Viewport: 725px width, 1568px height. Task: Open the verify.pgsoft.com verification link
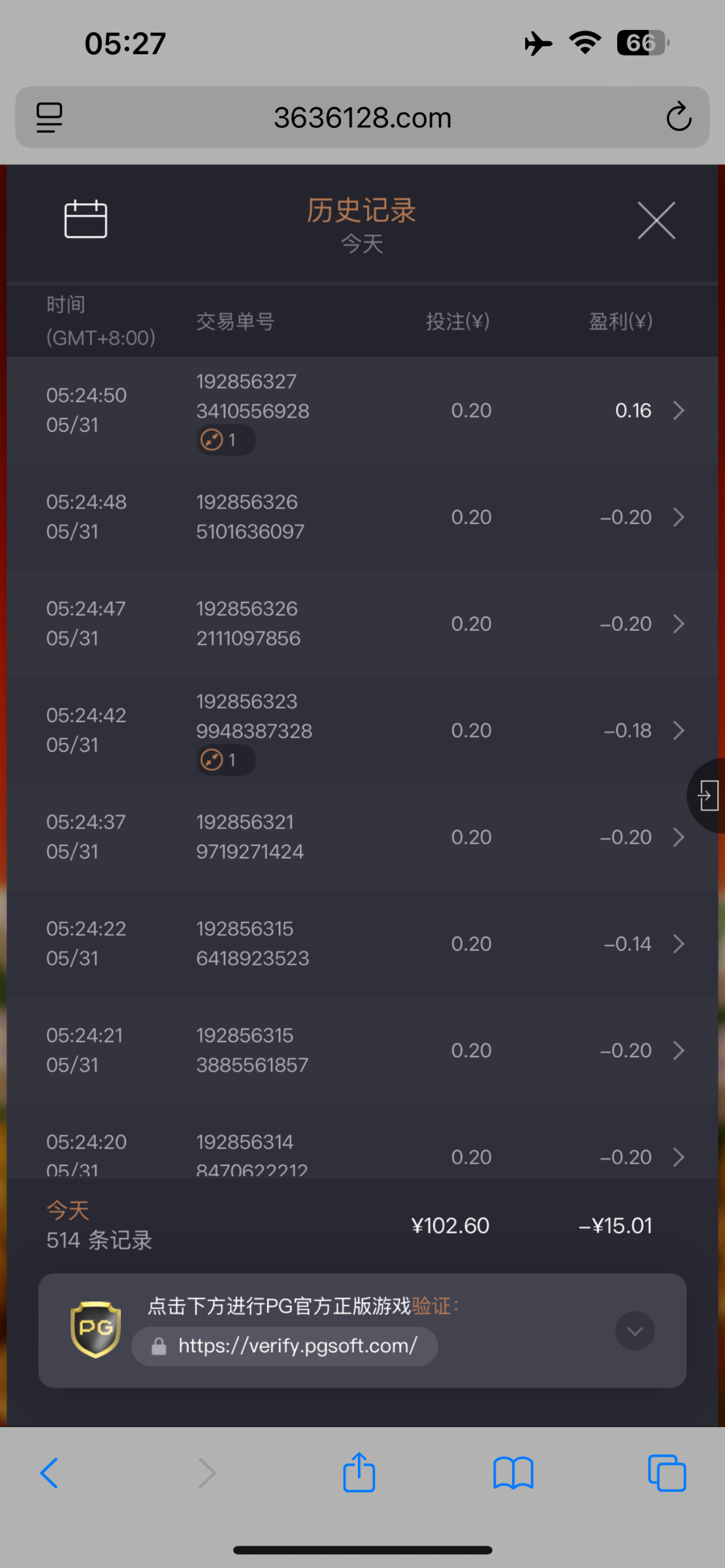285,1346
